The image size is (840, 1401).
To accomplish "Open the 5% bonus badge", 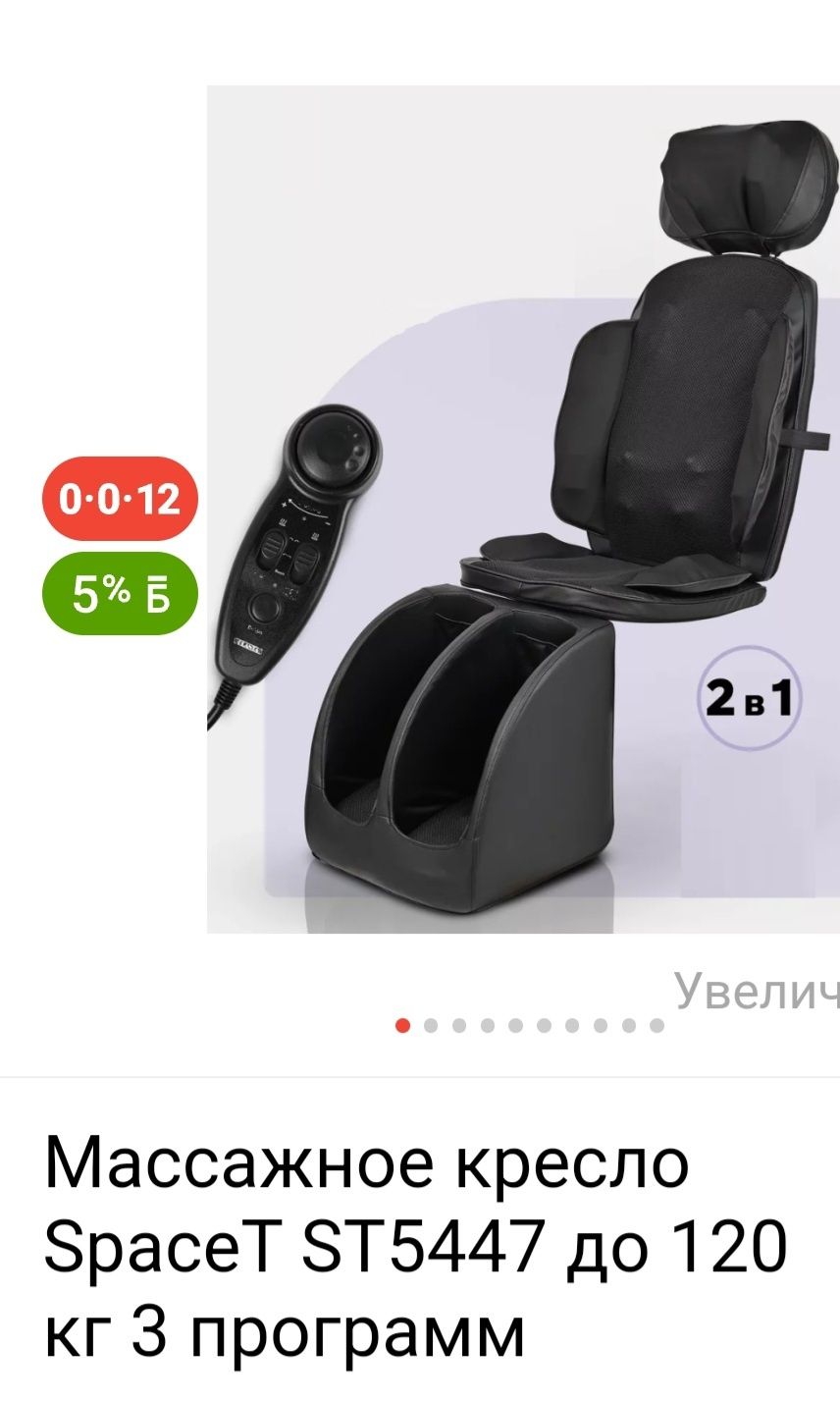I will click(x=120, y=593).
